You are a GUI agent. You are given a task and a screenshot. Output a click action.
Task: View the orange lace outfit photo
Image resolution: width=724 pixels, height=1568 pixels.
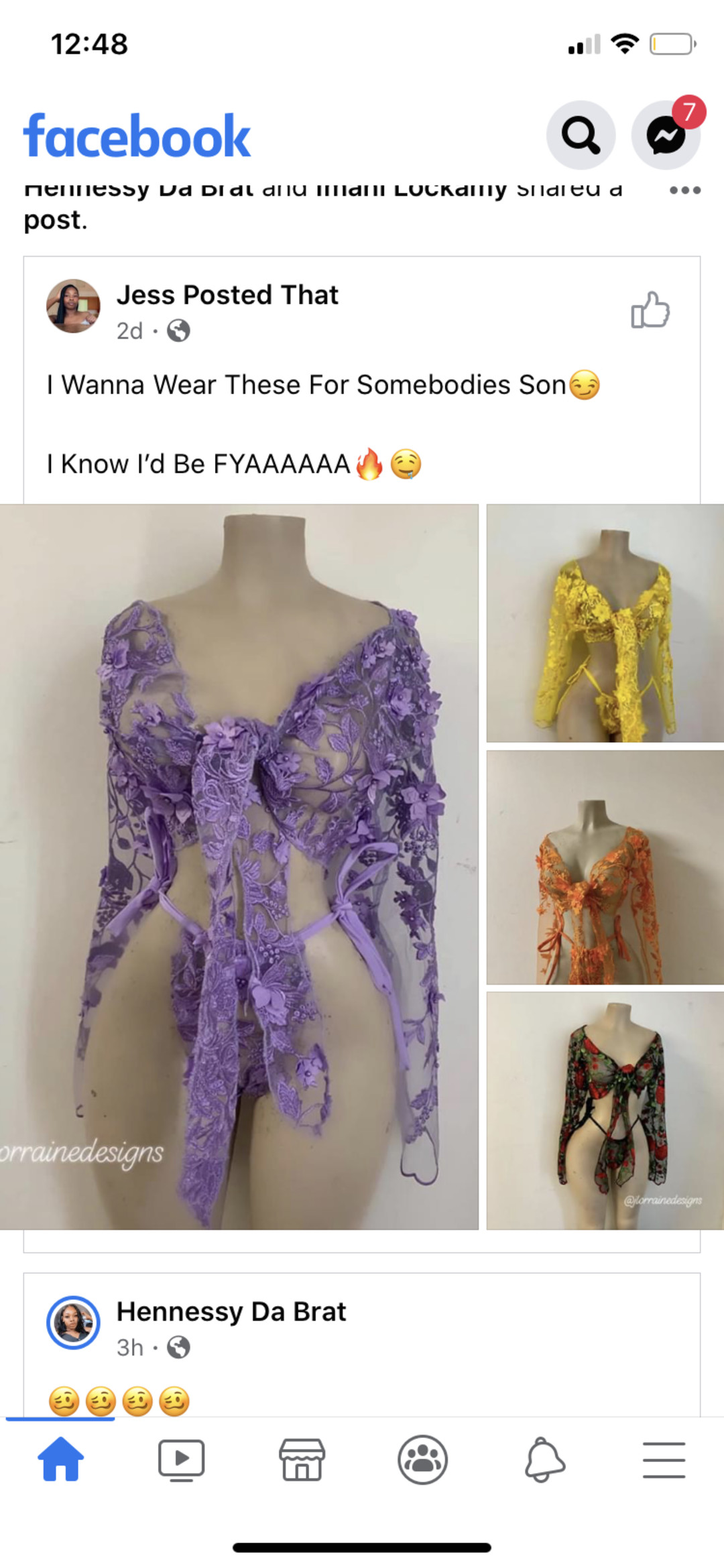pos(605,867)
